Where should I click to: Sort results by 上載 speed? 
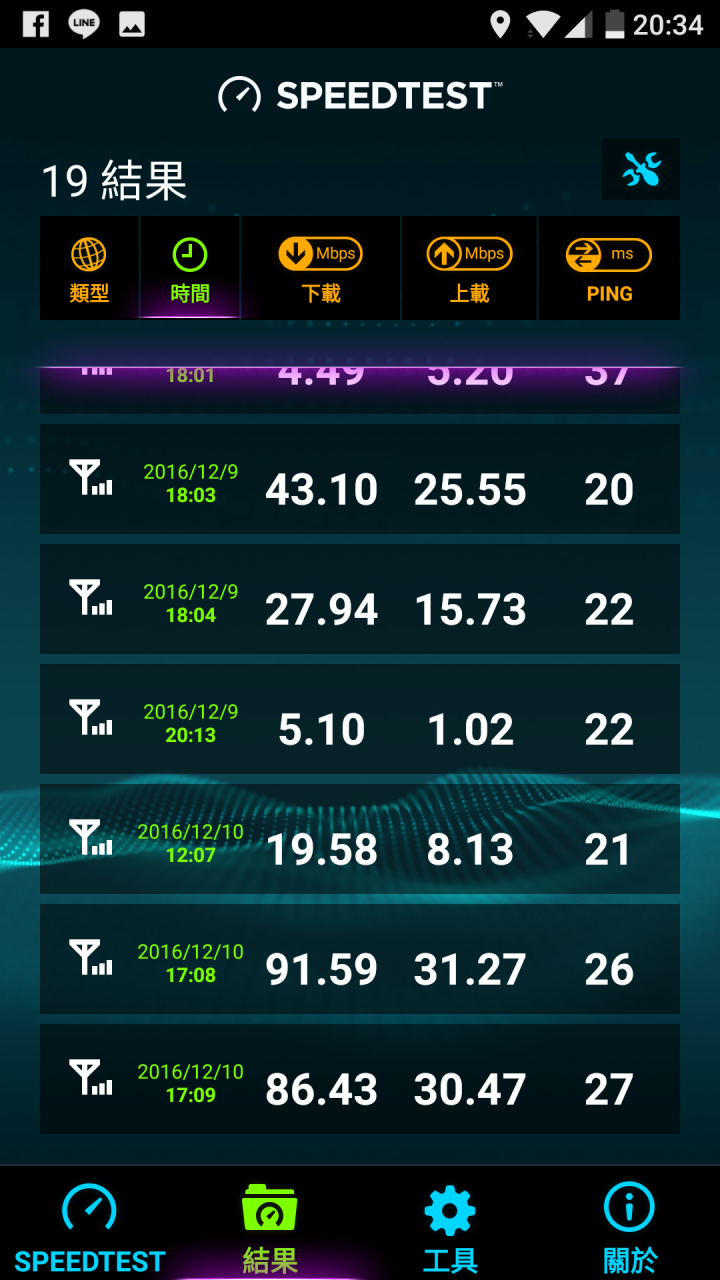click(470, 270)
